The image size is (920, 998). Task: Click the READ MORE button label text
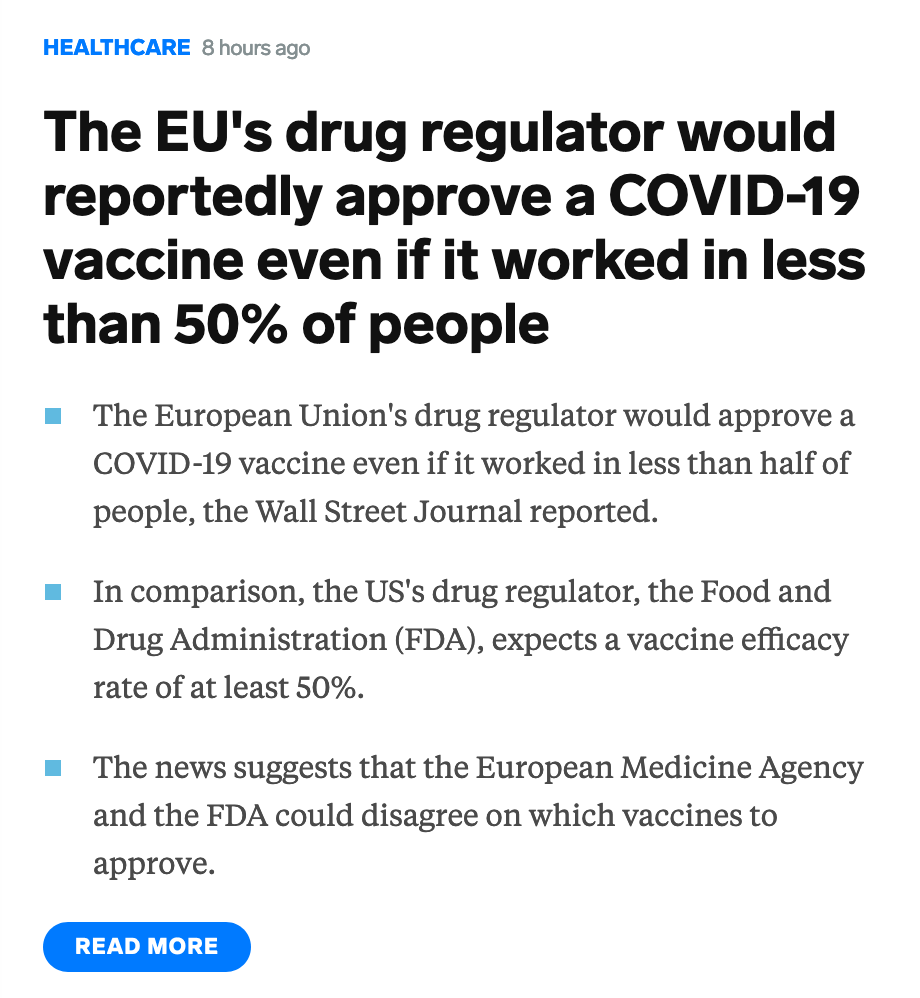point(146,946)
